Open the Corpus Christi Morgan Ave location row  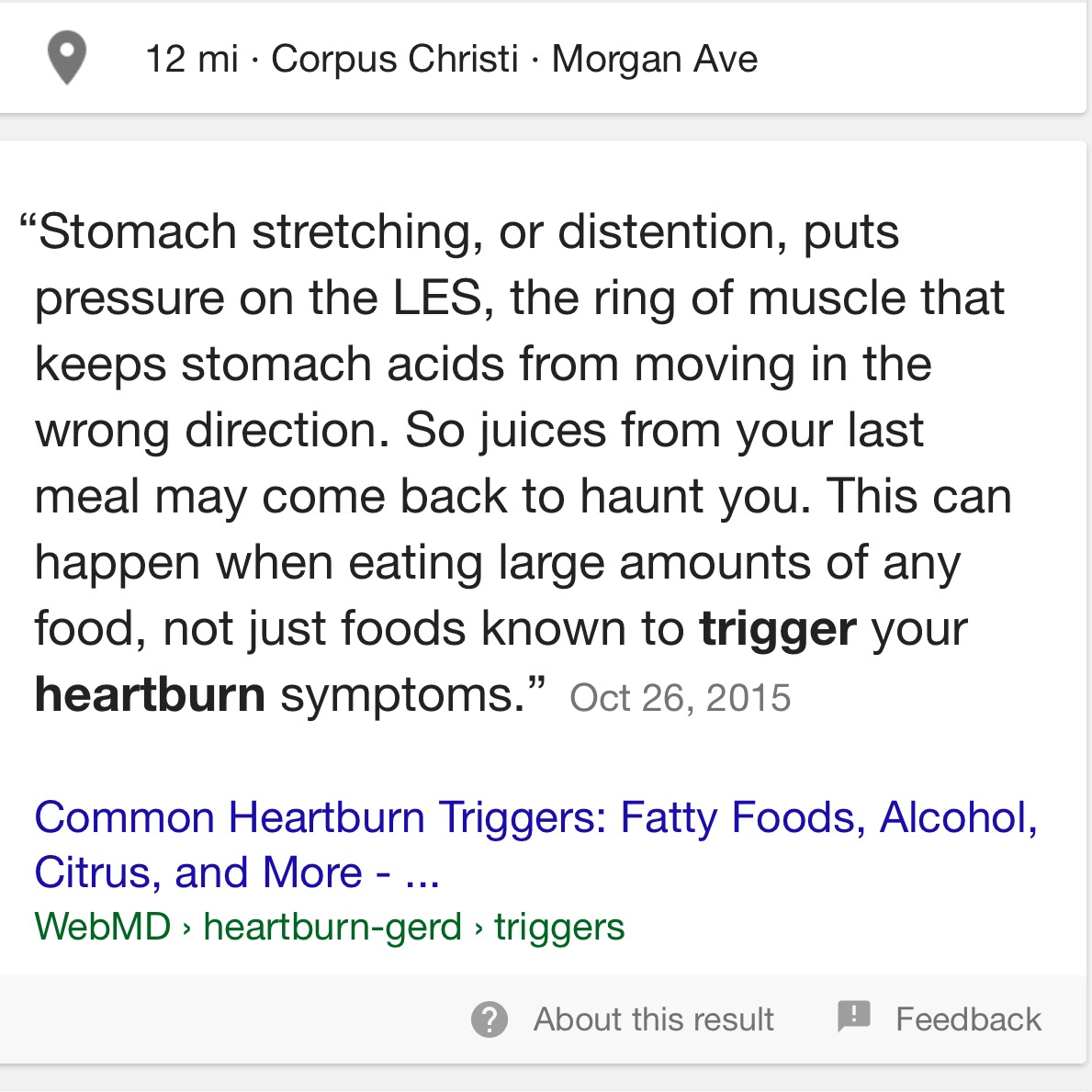(x=542, y=59)
